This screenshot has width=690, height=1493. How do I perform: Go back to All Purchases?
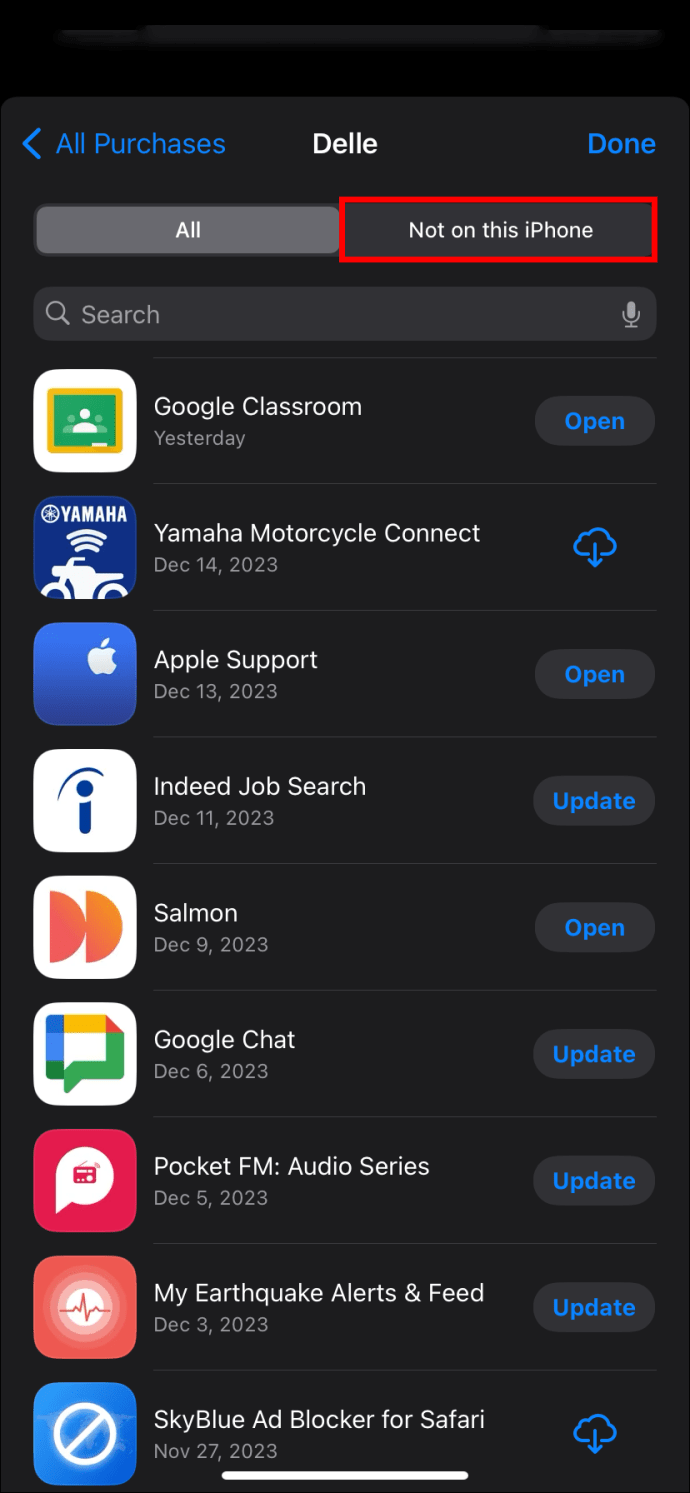click(x=124, y=144)
